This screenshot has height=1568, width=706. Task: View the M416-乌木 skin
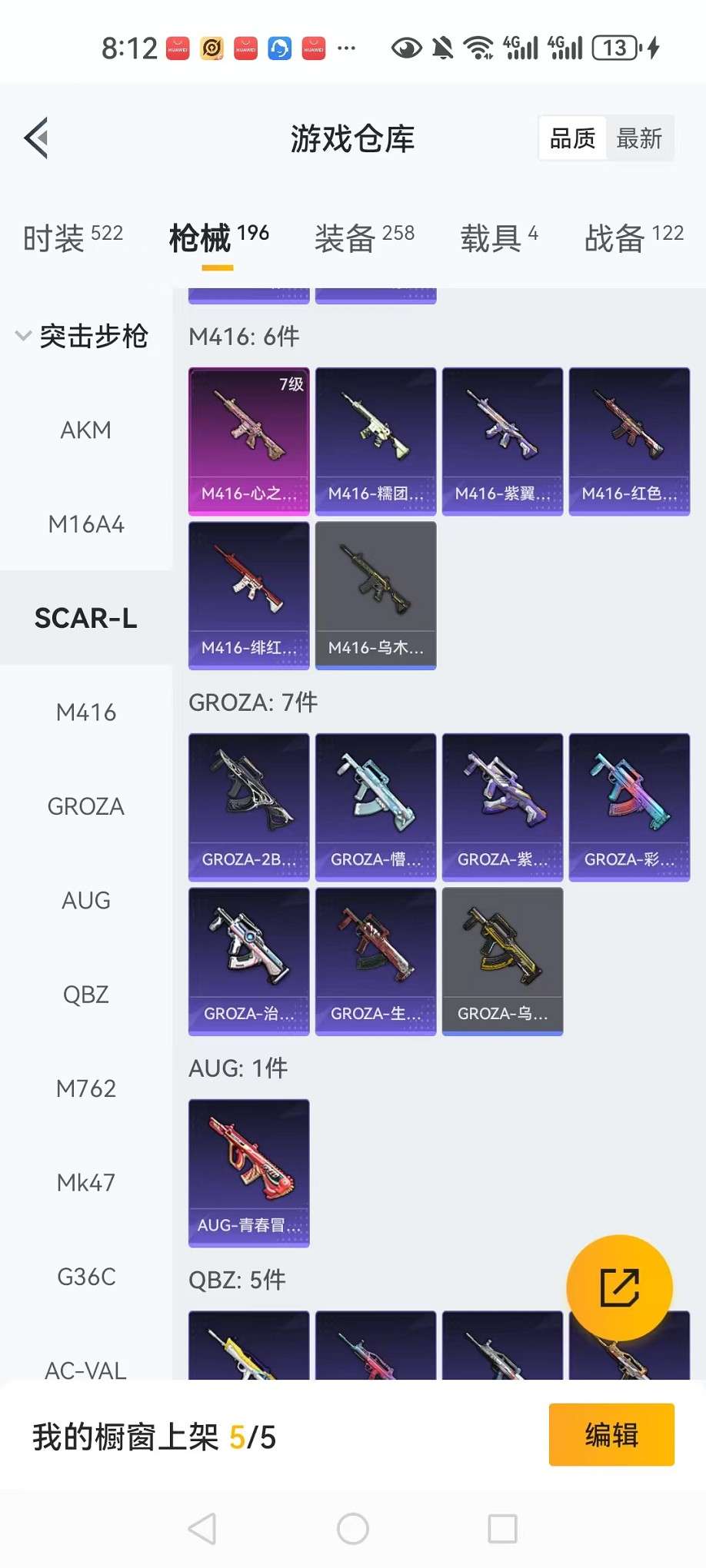pos(376,595)
